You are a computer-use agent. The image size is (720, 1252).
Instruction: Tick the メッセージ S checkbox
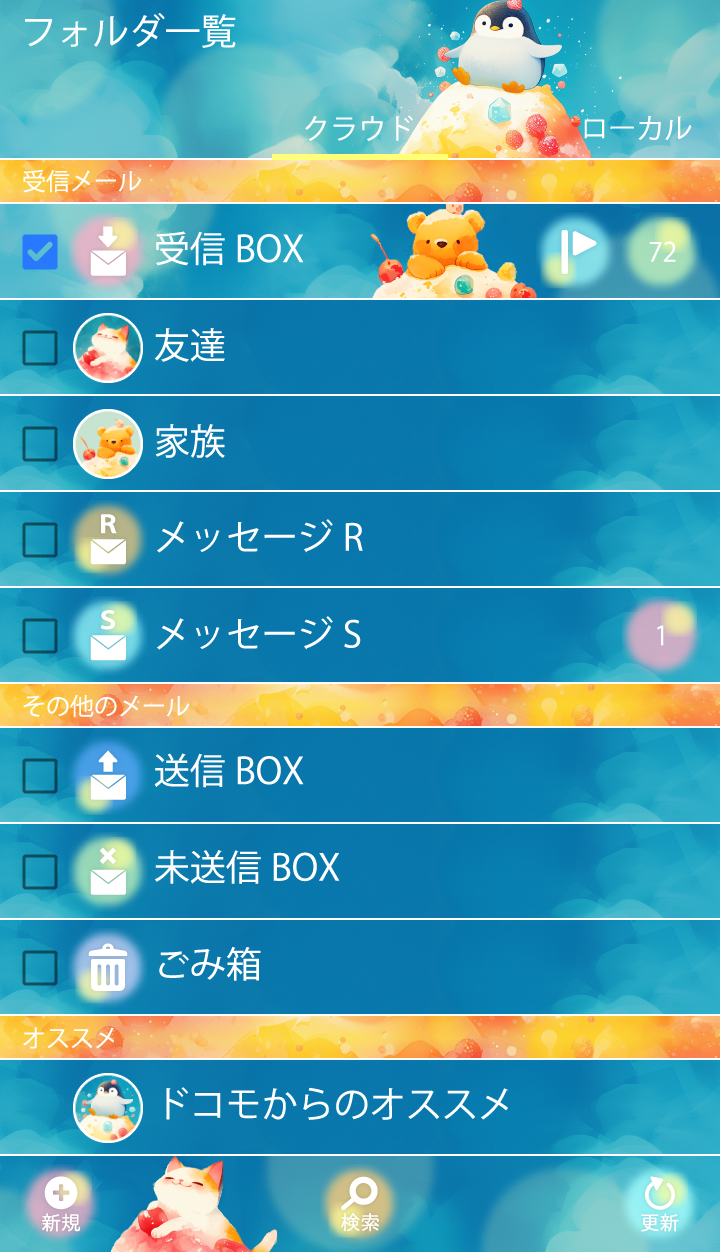coord(40,636)
